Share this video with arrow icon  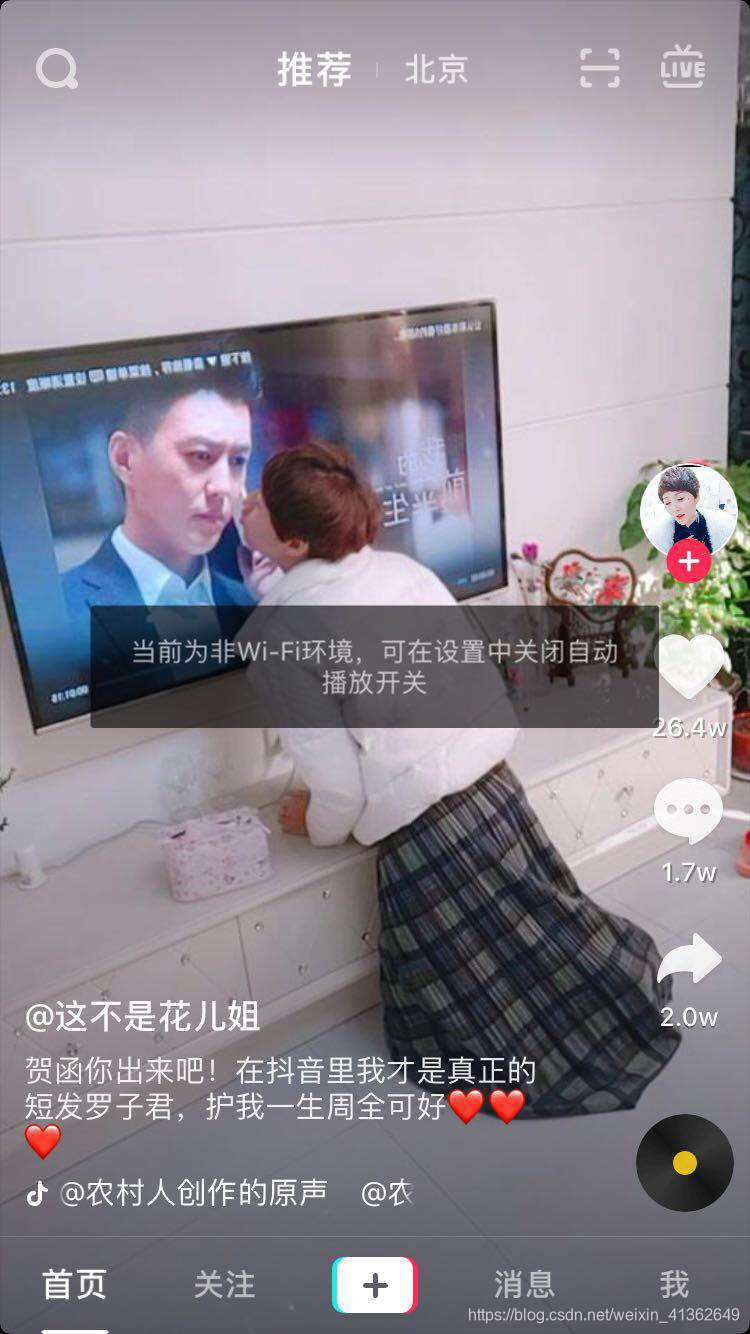(x=689, y=960)
